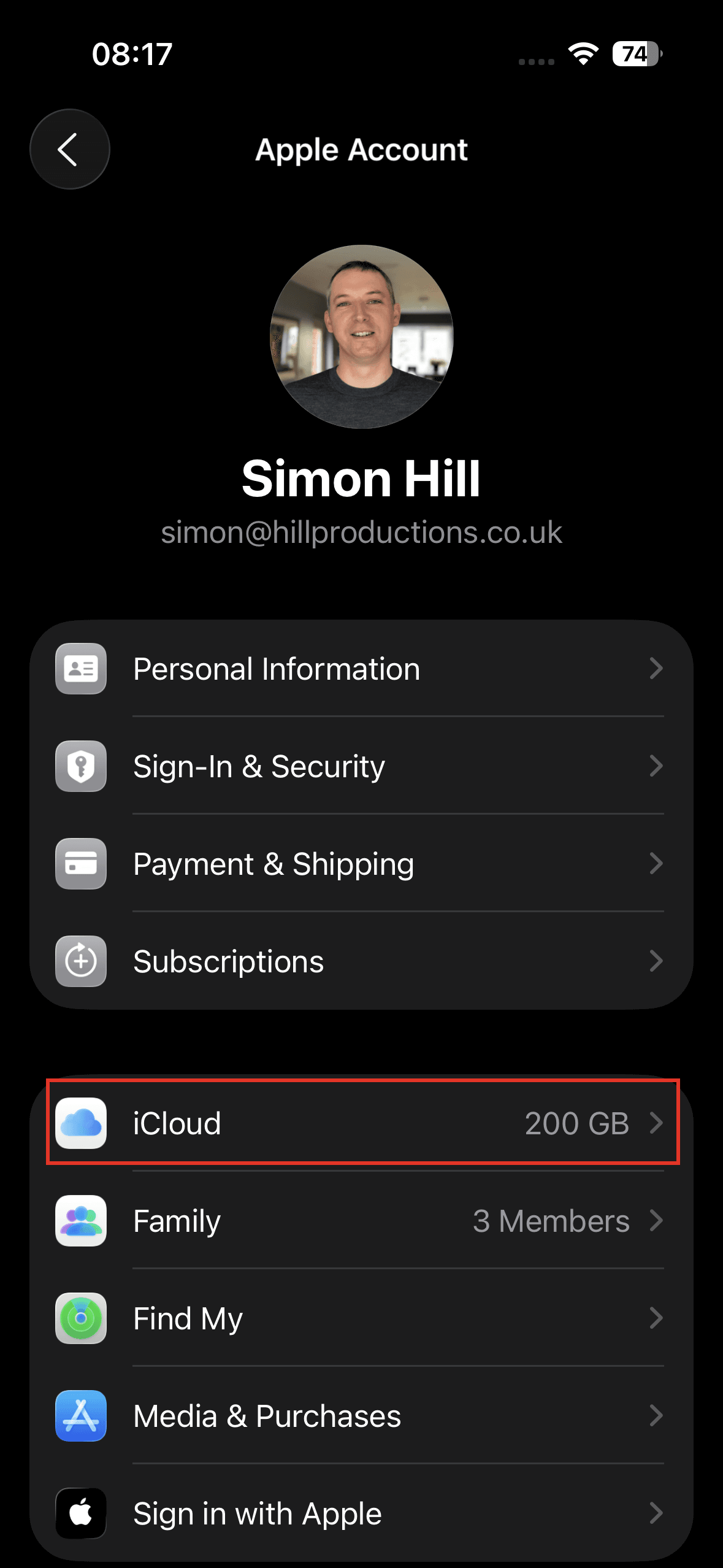Tap Simon Hill's profile photo

[x=362, y=337]
